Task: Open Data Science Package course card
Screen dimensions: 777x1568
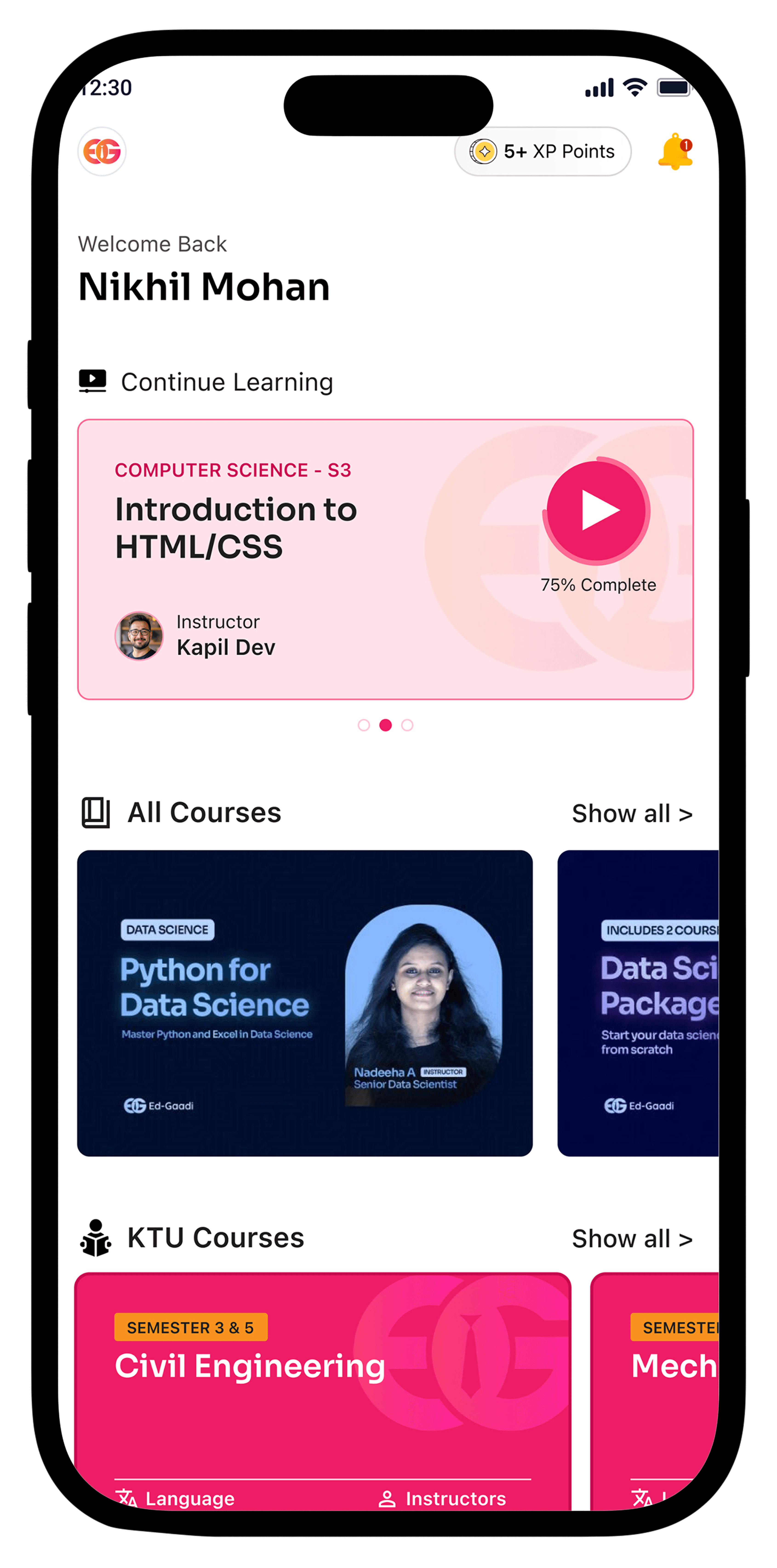Action: (x=637, y=1003)
